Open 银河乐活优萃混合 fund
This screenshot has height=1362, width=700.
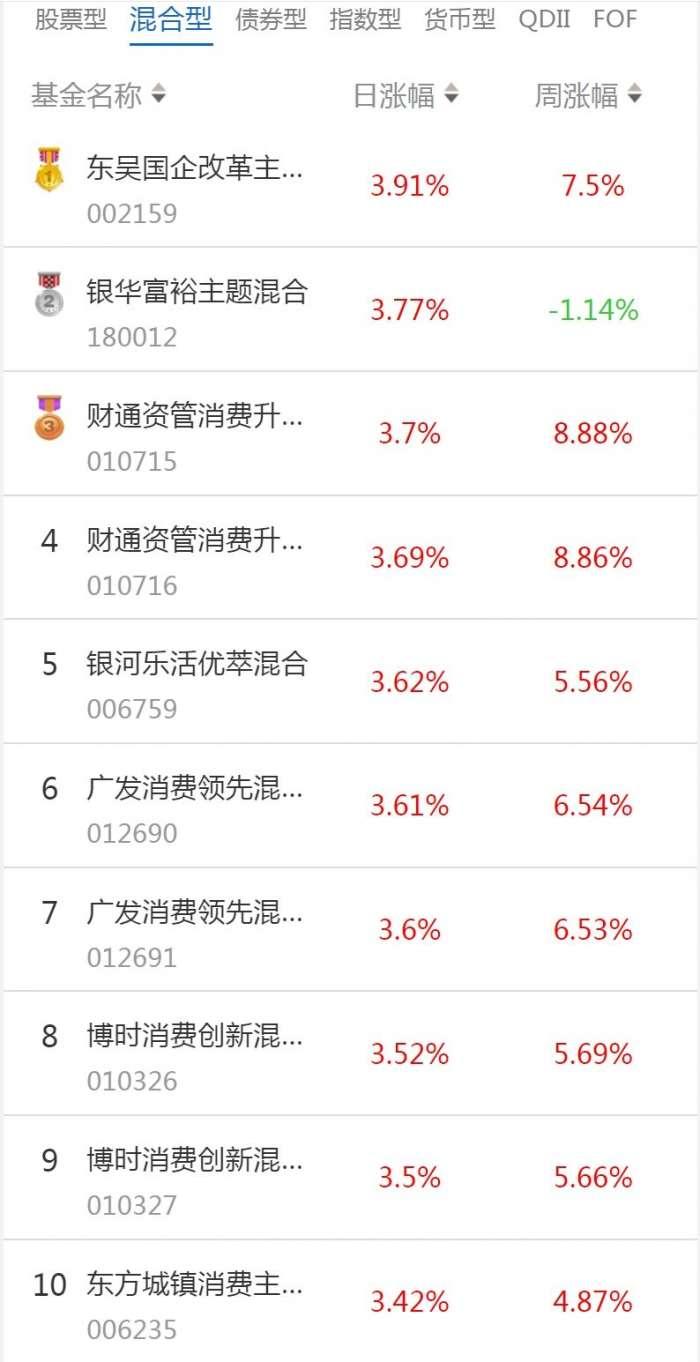pos(196,682)
